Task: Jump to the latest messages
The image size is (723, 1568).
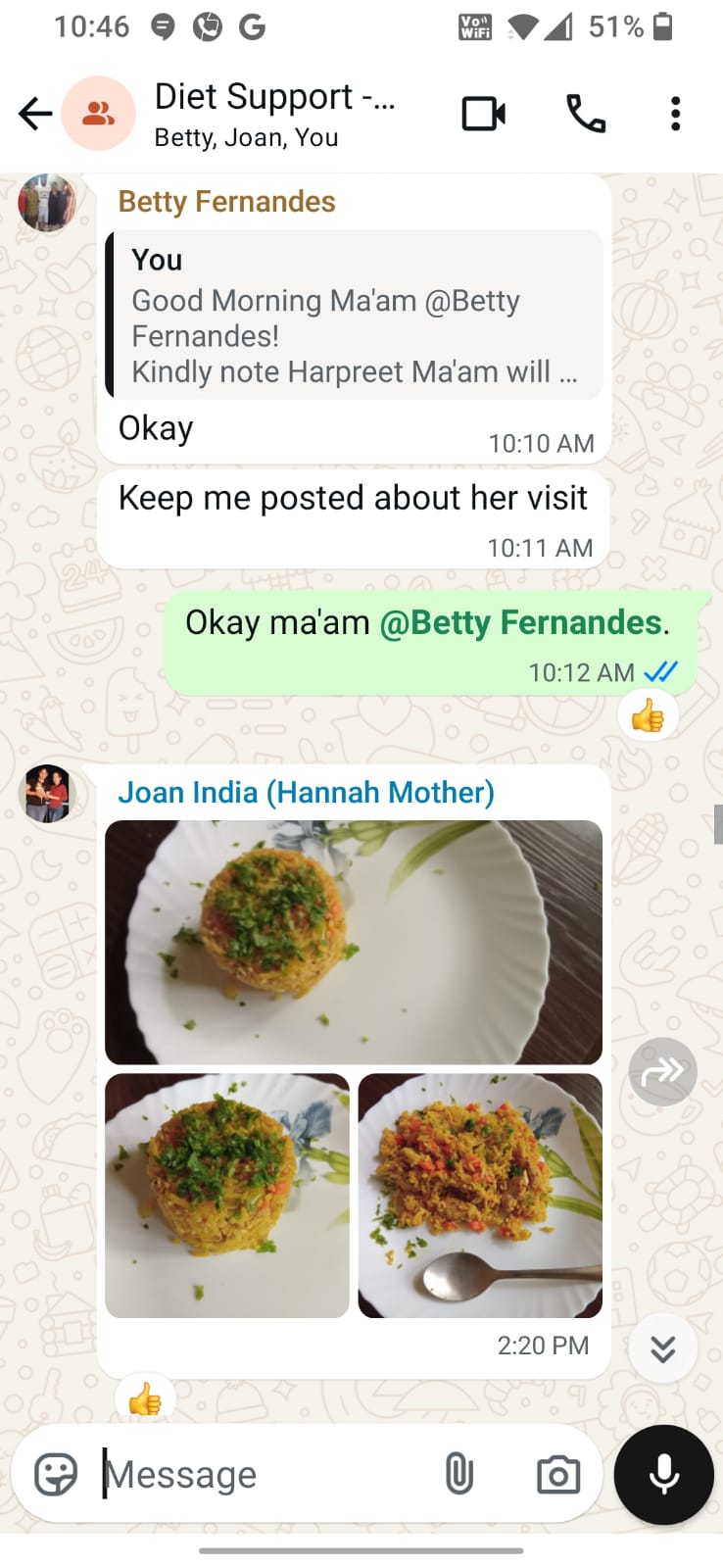Action: pyautogui.click(x=663, y=1348)
